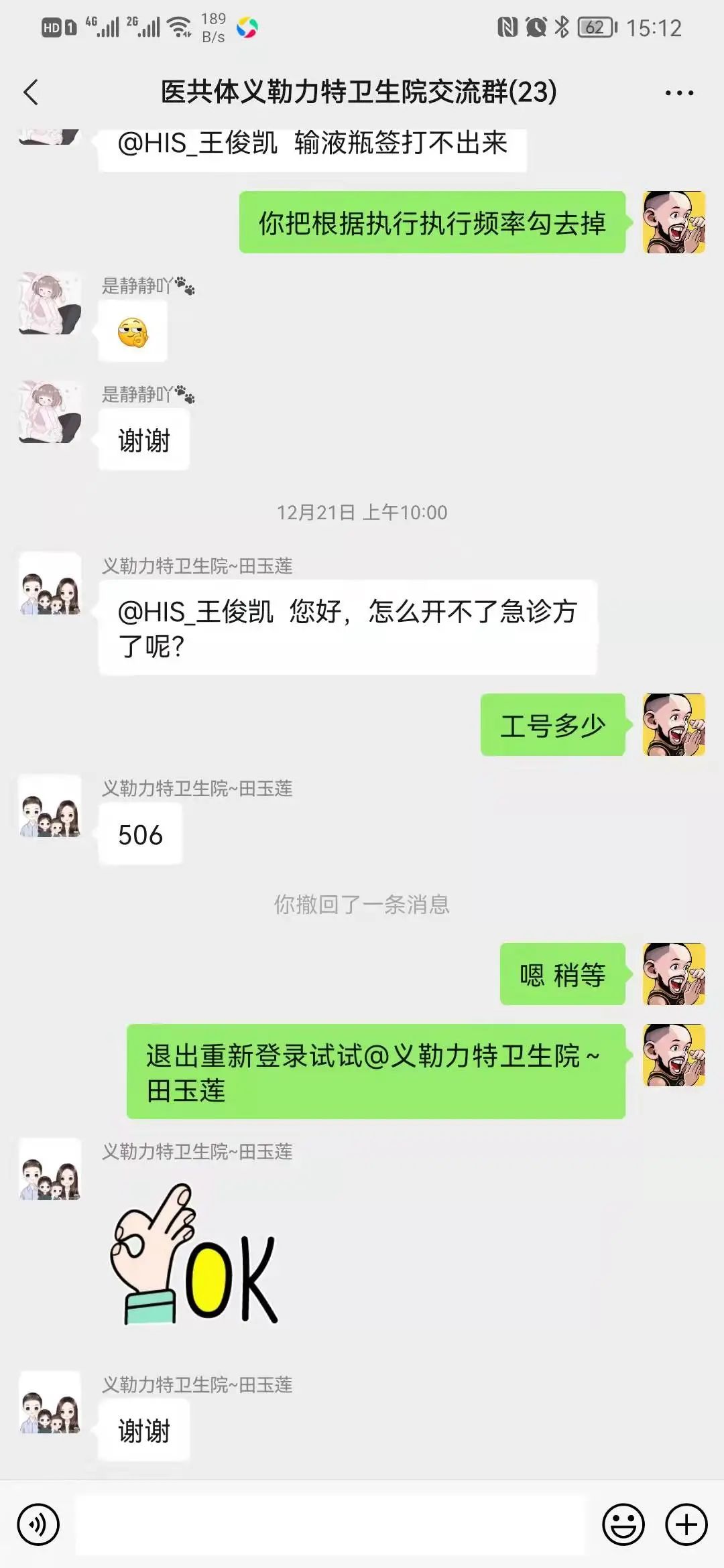The height and width of the screenshot is (1568, 724).
Task: Switch to voice message input
Action: (38, 1524)
